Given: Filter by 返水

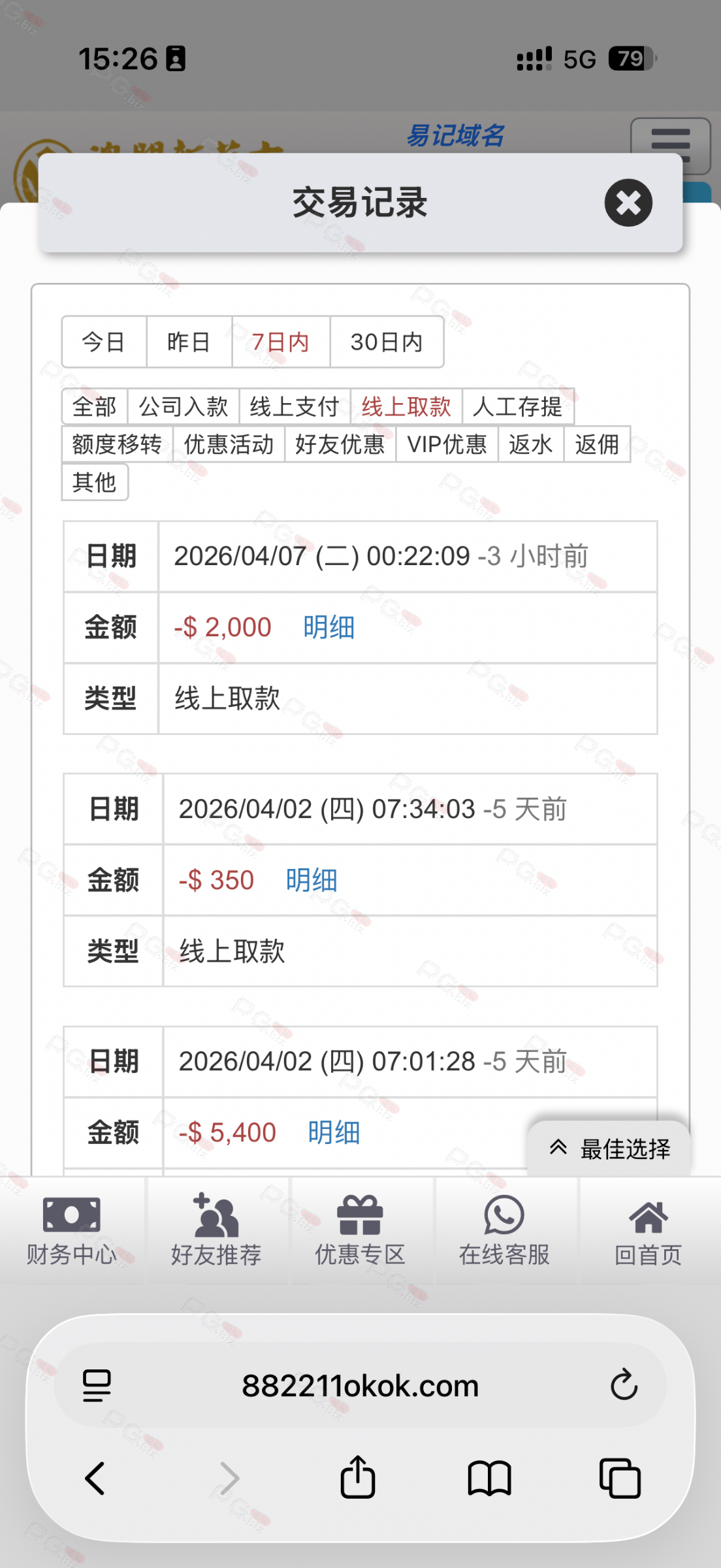Looking at the screenshot, I should 530,444.
